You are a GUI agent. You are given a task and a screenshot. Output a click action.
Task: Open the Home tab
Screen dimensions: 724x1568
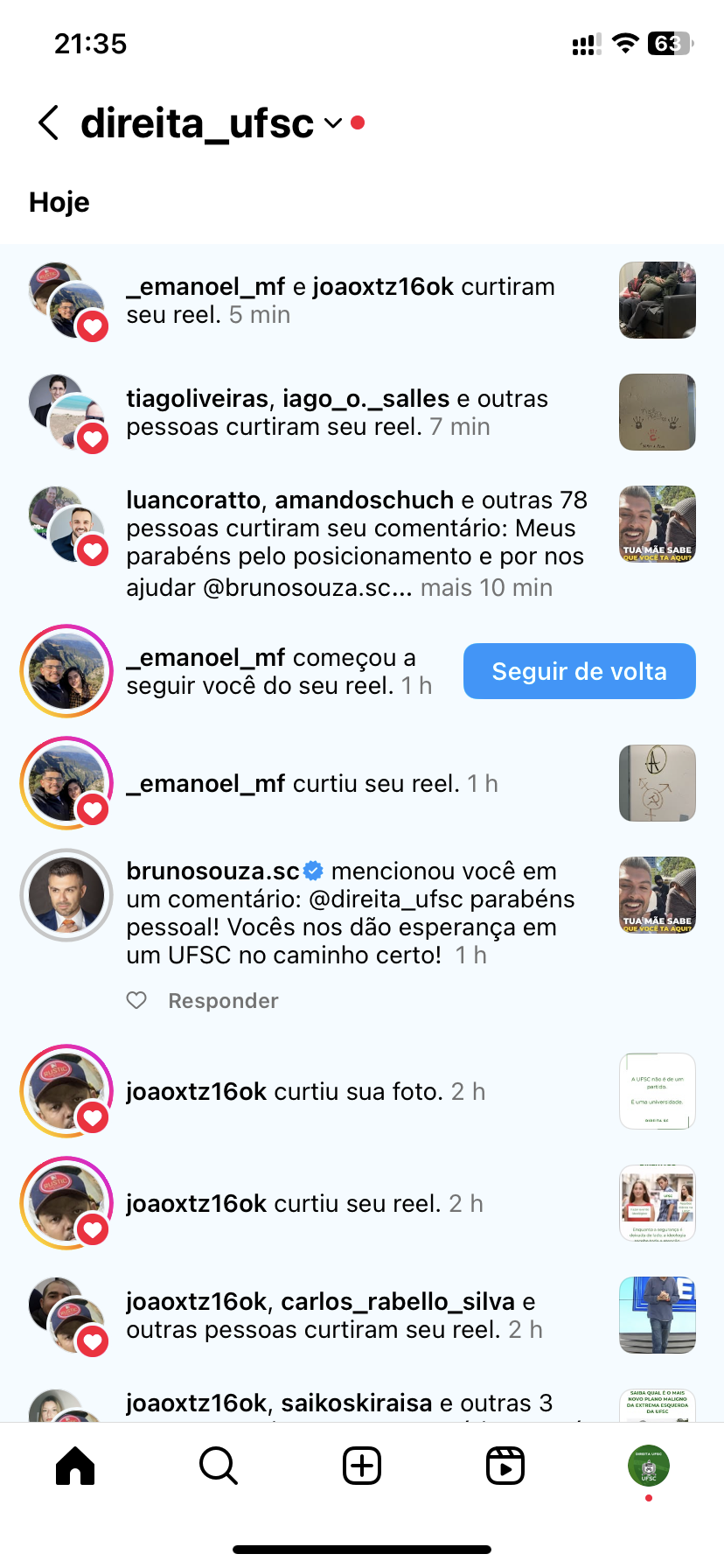pyautogui.click(x=75, y=1466)
